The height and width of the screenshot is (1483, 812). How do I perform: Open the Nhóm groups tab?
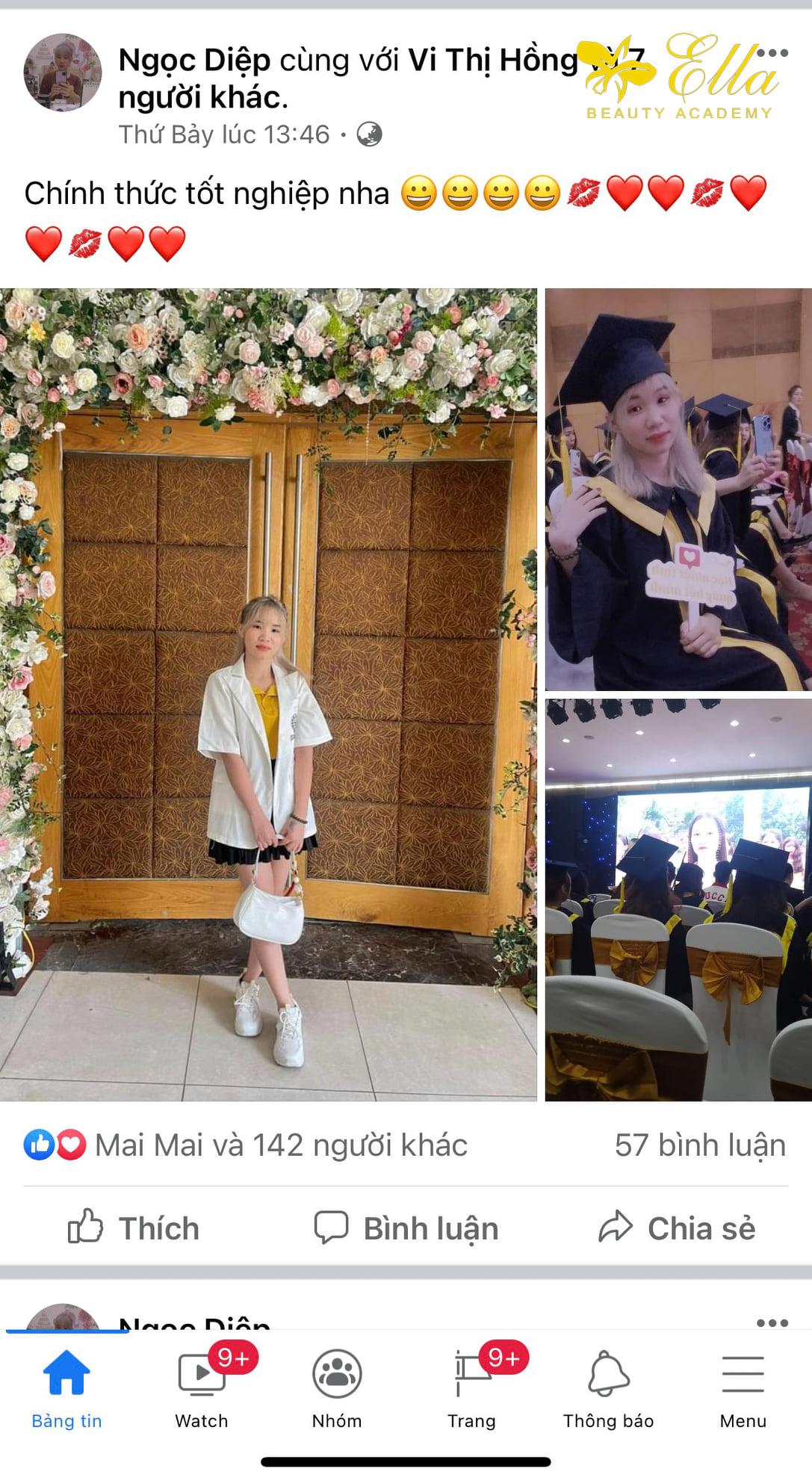[337, 1390]
